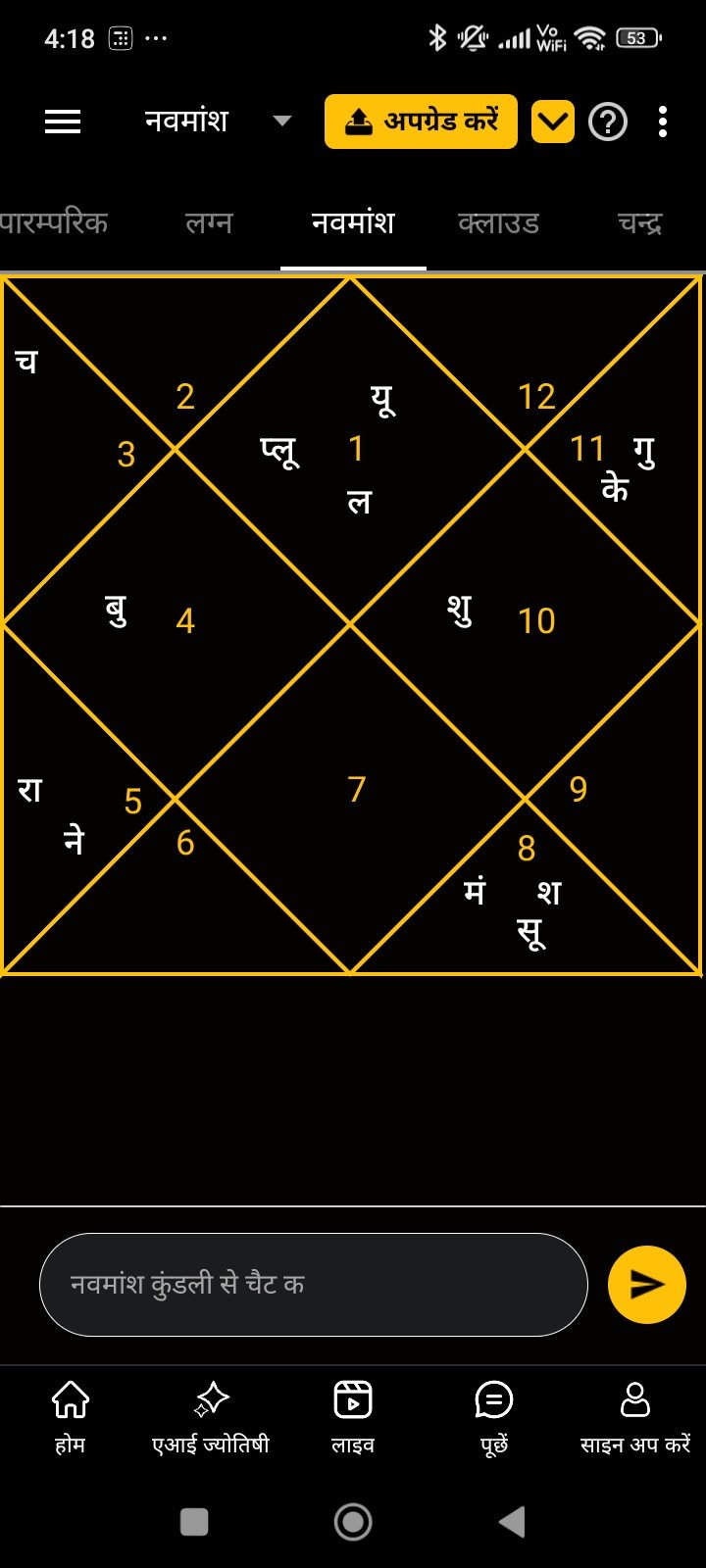Image resolution: width=706 pixels, height=1568 pixels.
Task: Expand the नवमांश chart dropdown
Action: (x=281, y=122)
